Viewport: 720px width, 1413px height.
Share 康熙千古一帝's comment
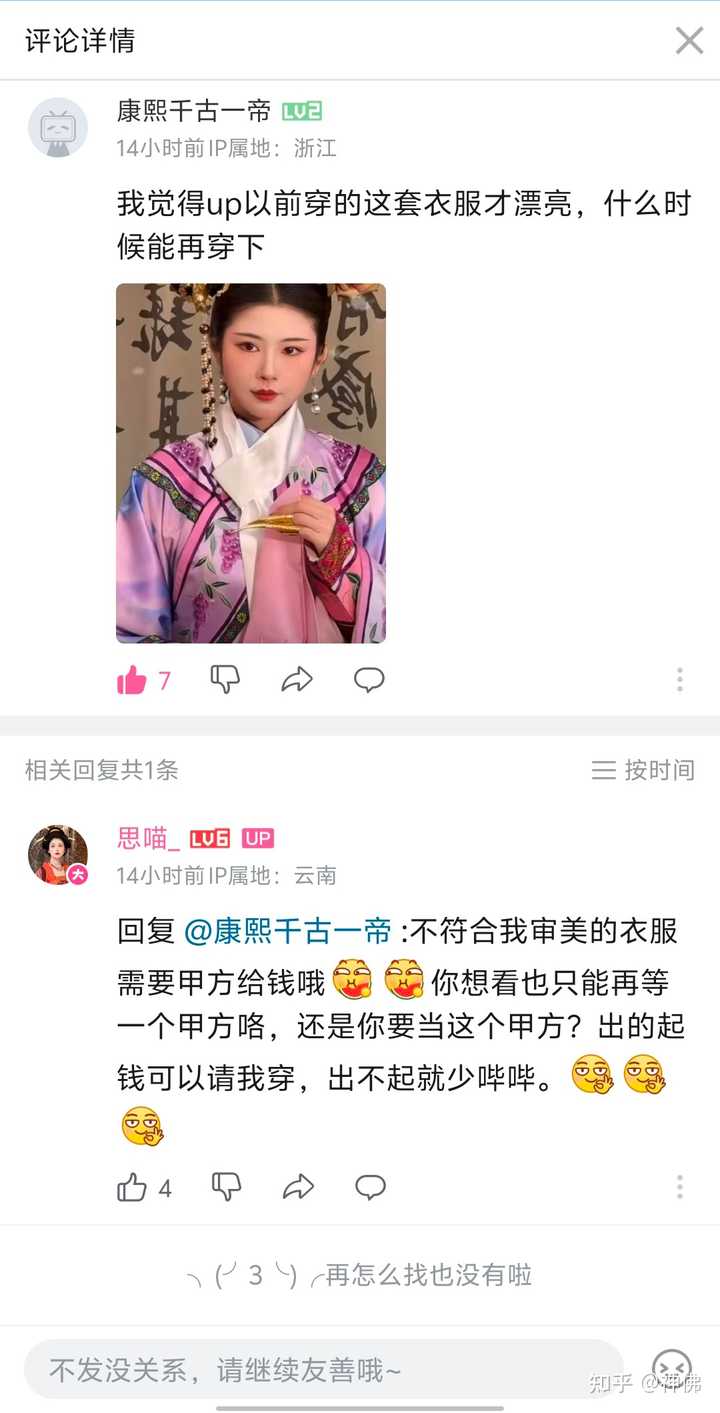click(x=297, y=681)
